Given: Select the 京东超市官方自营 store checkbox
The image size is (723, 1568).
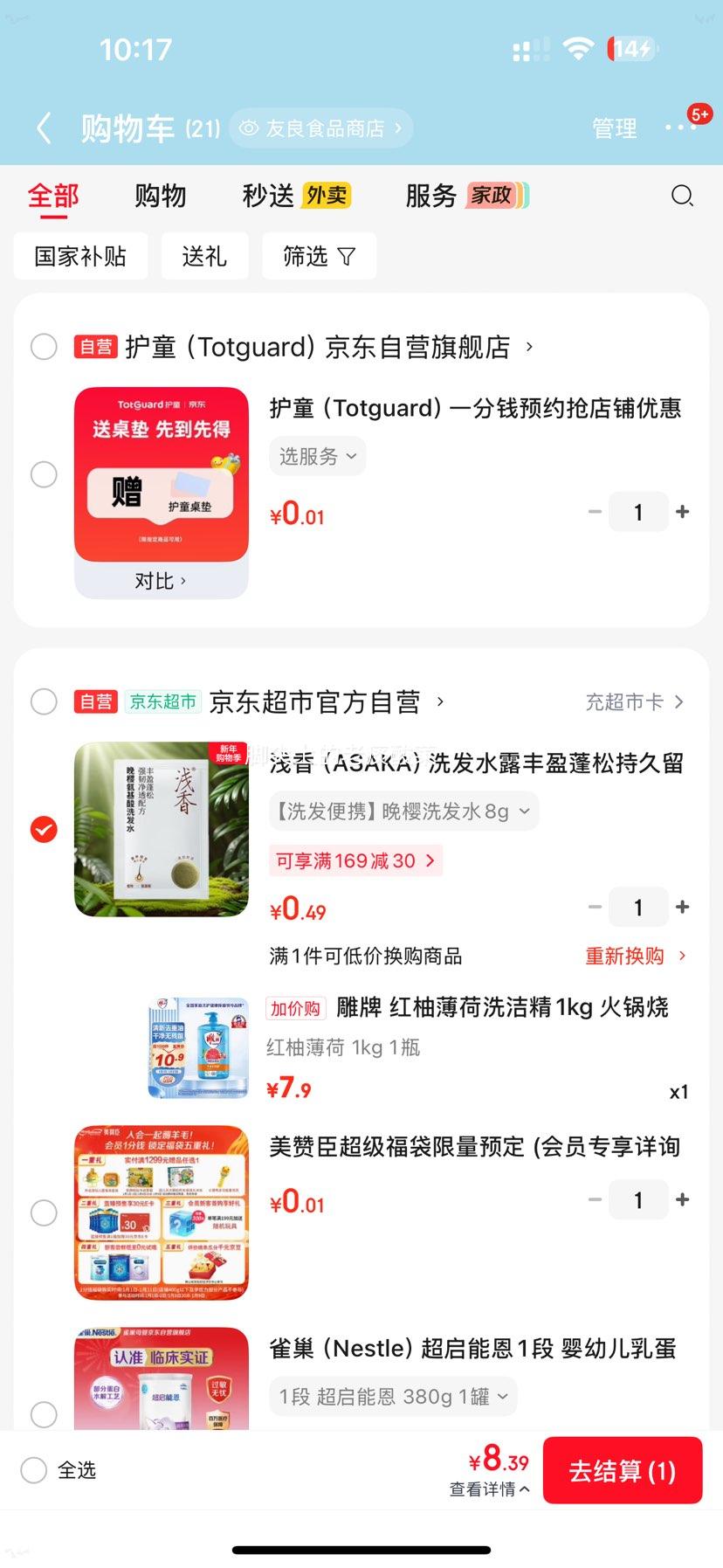Looking at the screenshot, I should [x=44, y=701].
